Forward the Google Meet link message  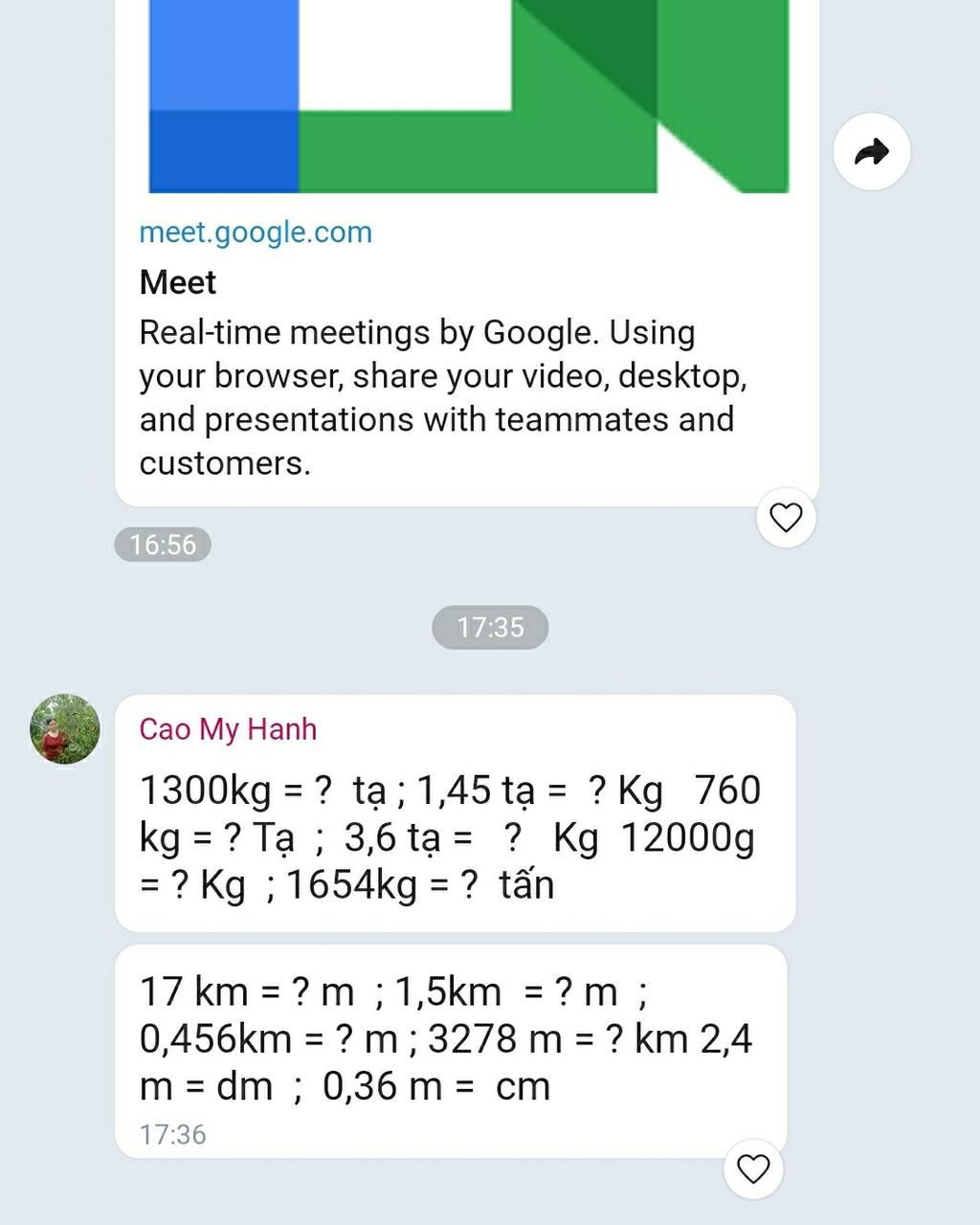coord(871,151)
